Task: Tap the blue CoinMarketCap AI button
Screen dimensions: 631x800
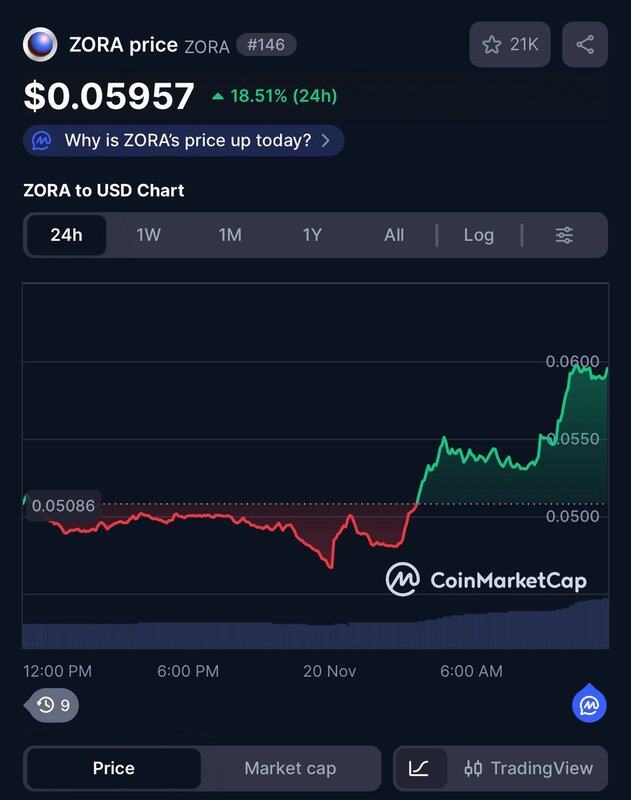Action: (589, 705)
